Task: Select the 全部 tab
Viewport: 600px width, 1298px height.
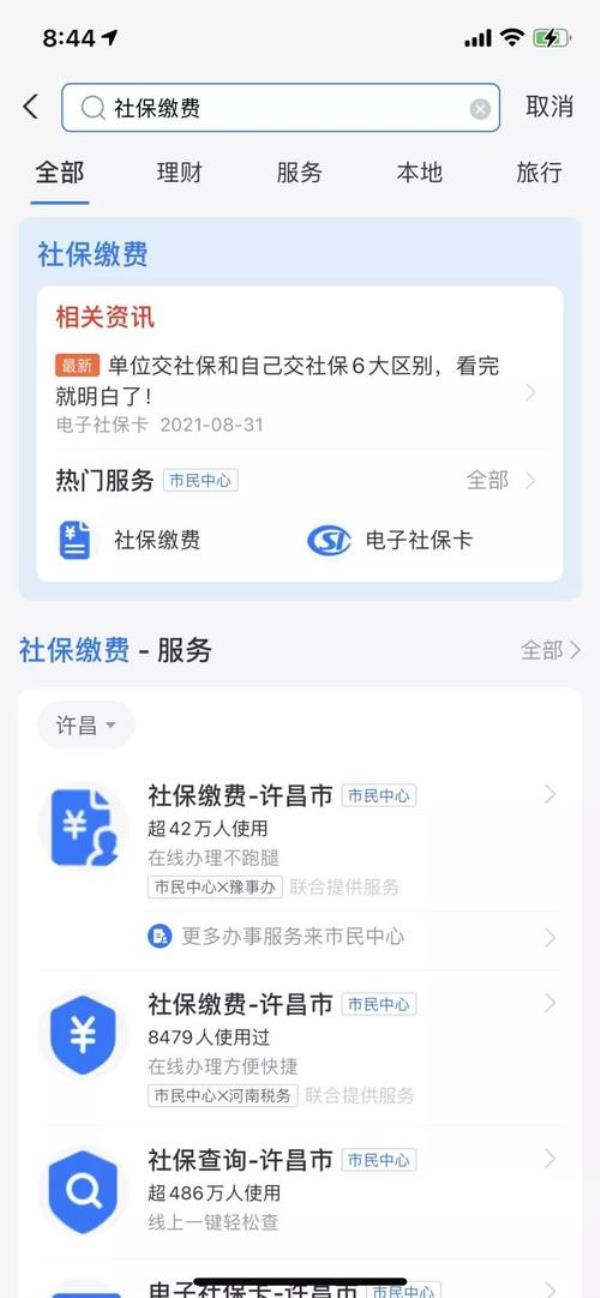Action: (x=60, y=172)
